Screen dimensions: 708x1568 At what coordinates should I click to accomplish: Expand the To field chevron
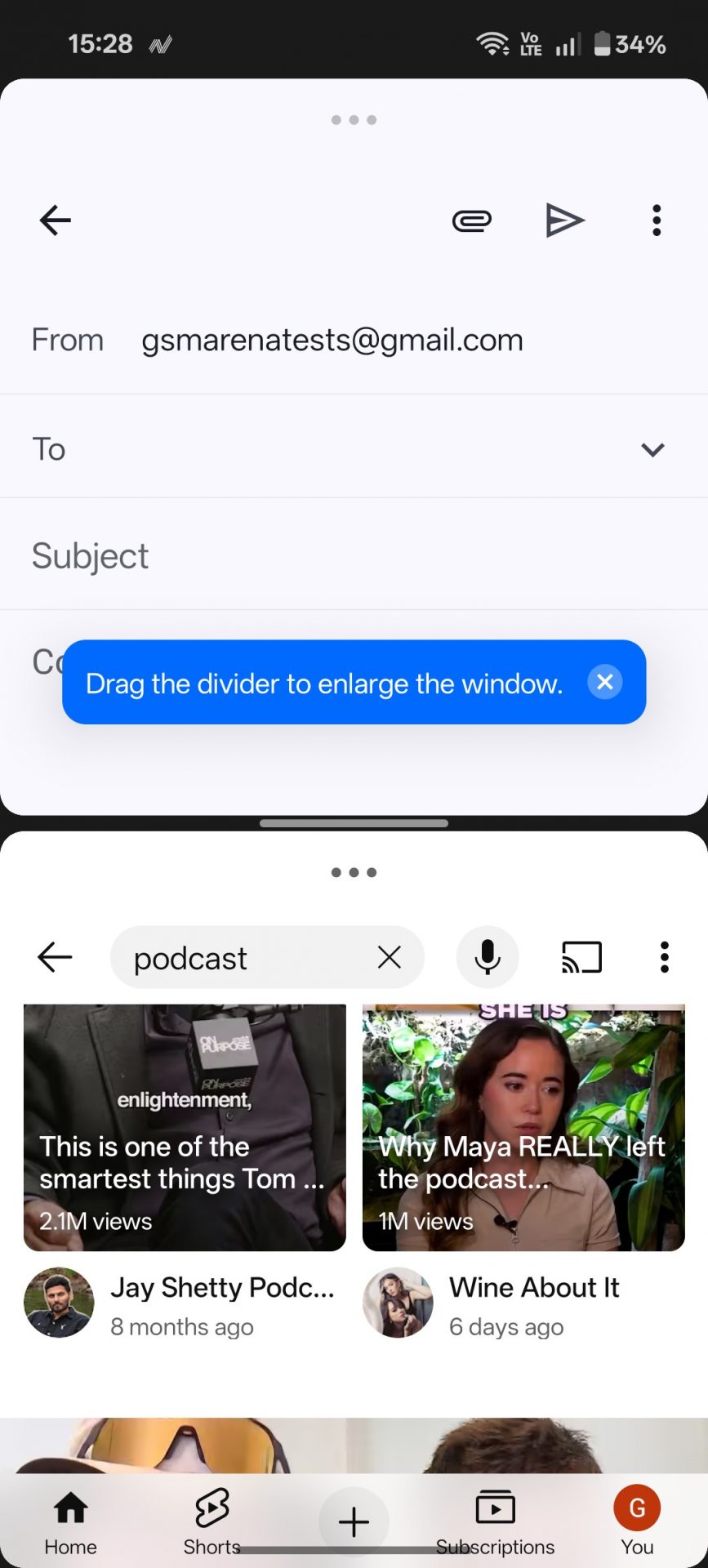tap(652, 449)
